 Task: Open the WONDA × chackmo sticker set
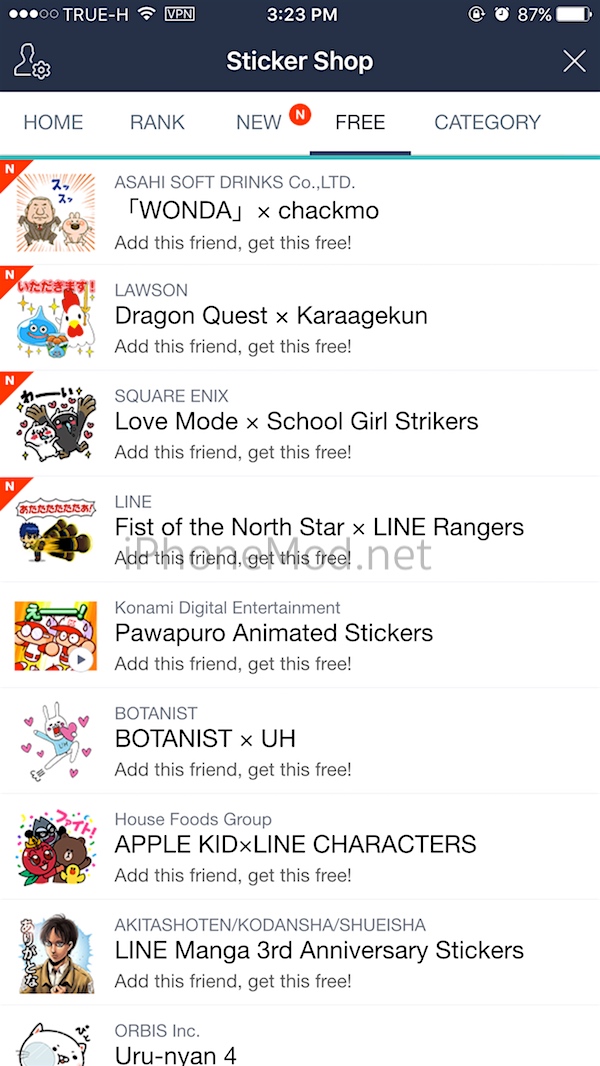point(300,212)
